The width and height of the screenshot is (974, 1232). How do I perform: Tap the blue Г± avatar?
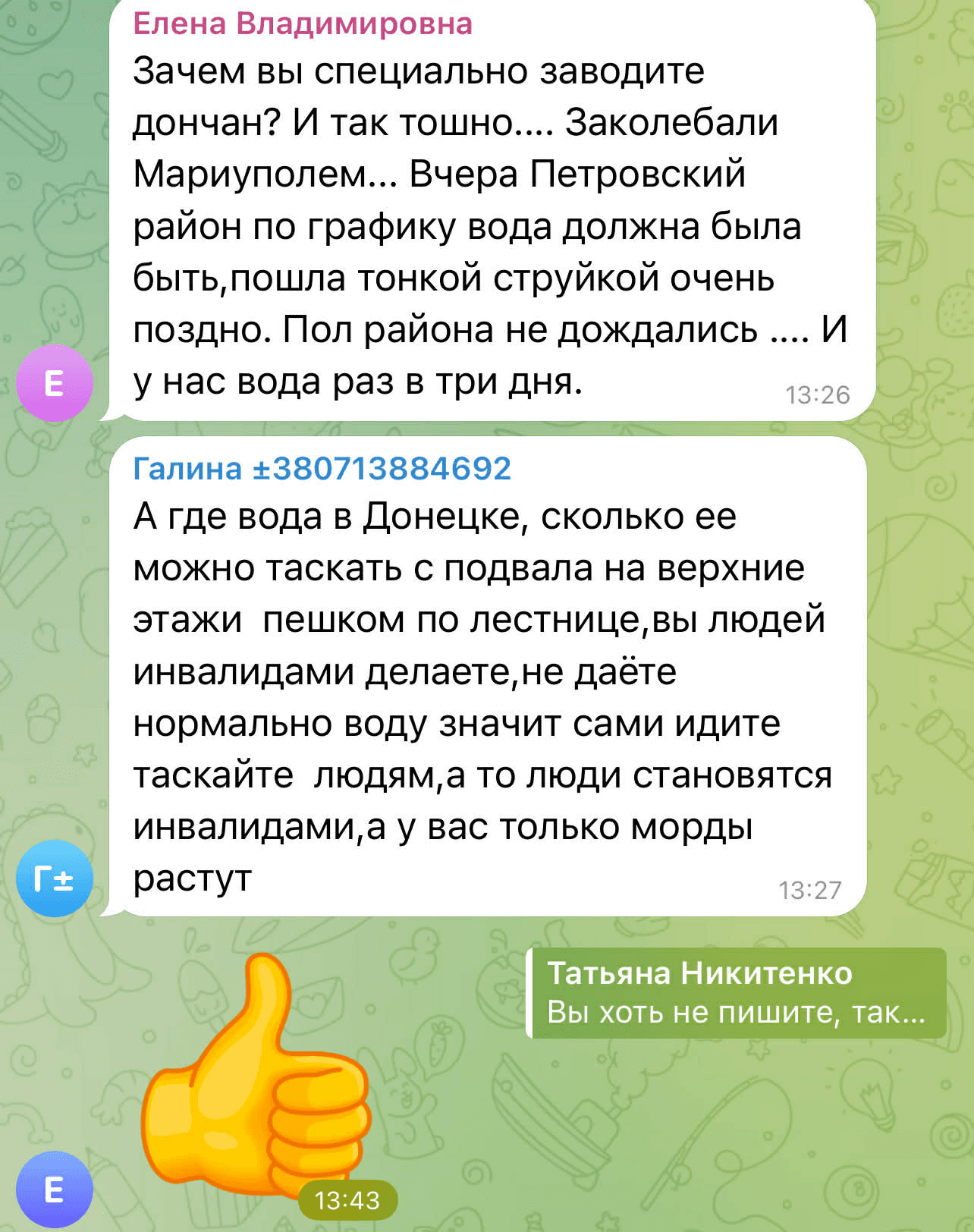(x=54, y=878)
